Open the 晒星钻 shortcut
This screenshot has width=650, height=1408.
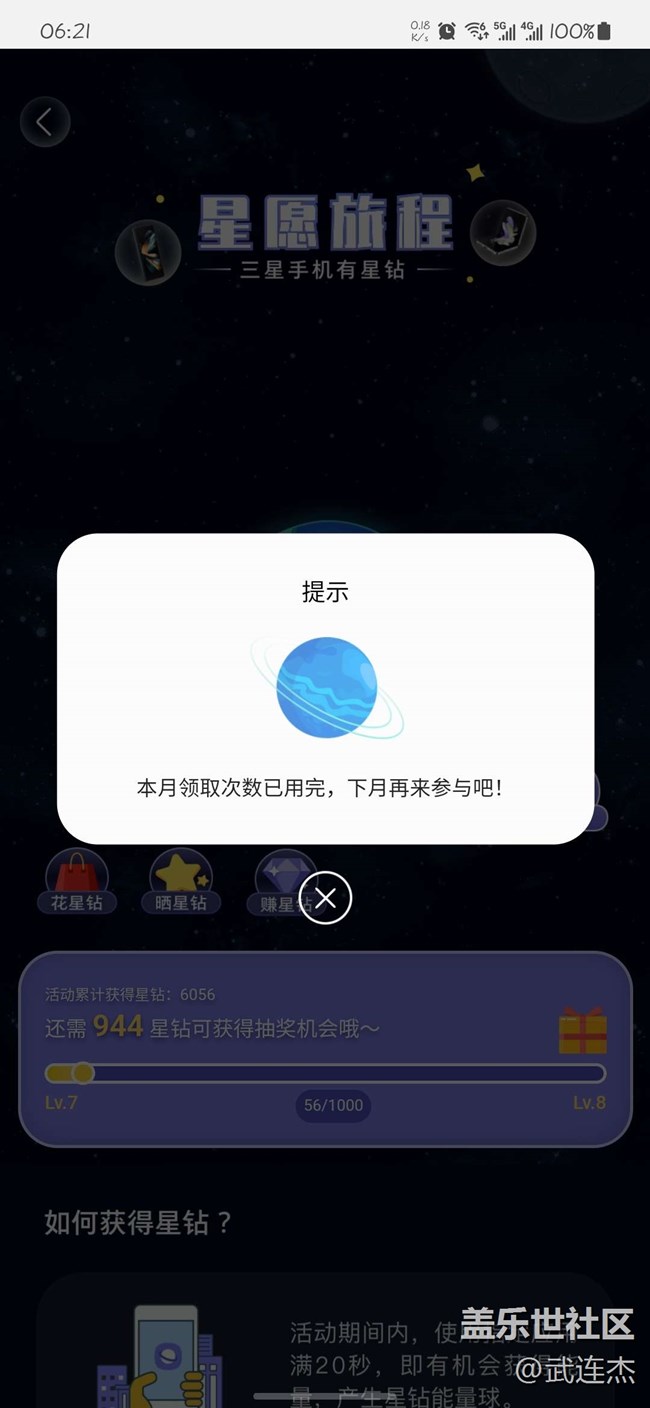(181, 882)
